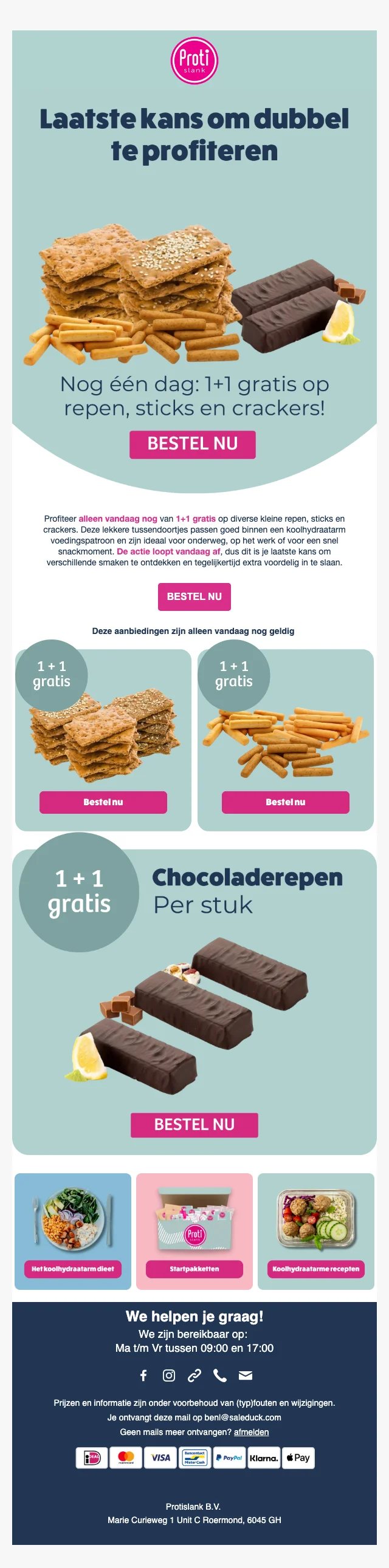Screen dimensions: 389x1568
Task: Tap BESTEL NU under the 'Nog één dag' headline
Action: pyautogui.click(x=192, y=445)
